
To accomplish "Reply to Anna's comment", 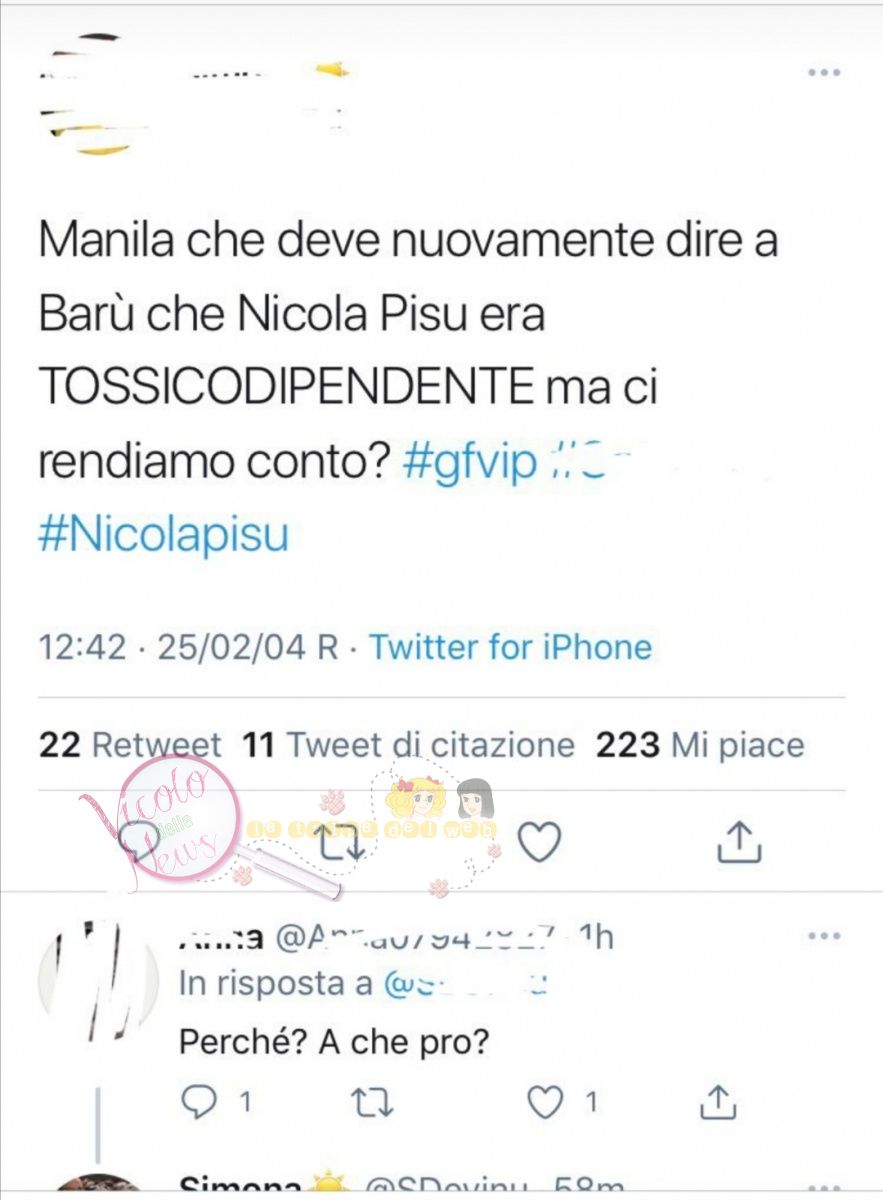I will [x=200, y=1103].
